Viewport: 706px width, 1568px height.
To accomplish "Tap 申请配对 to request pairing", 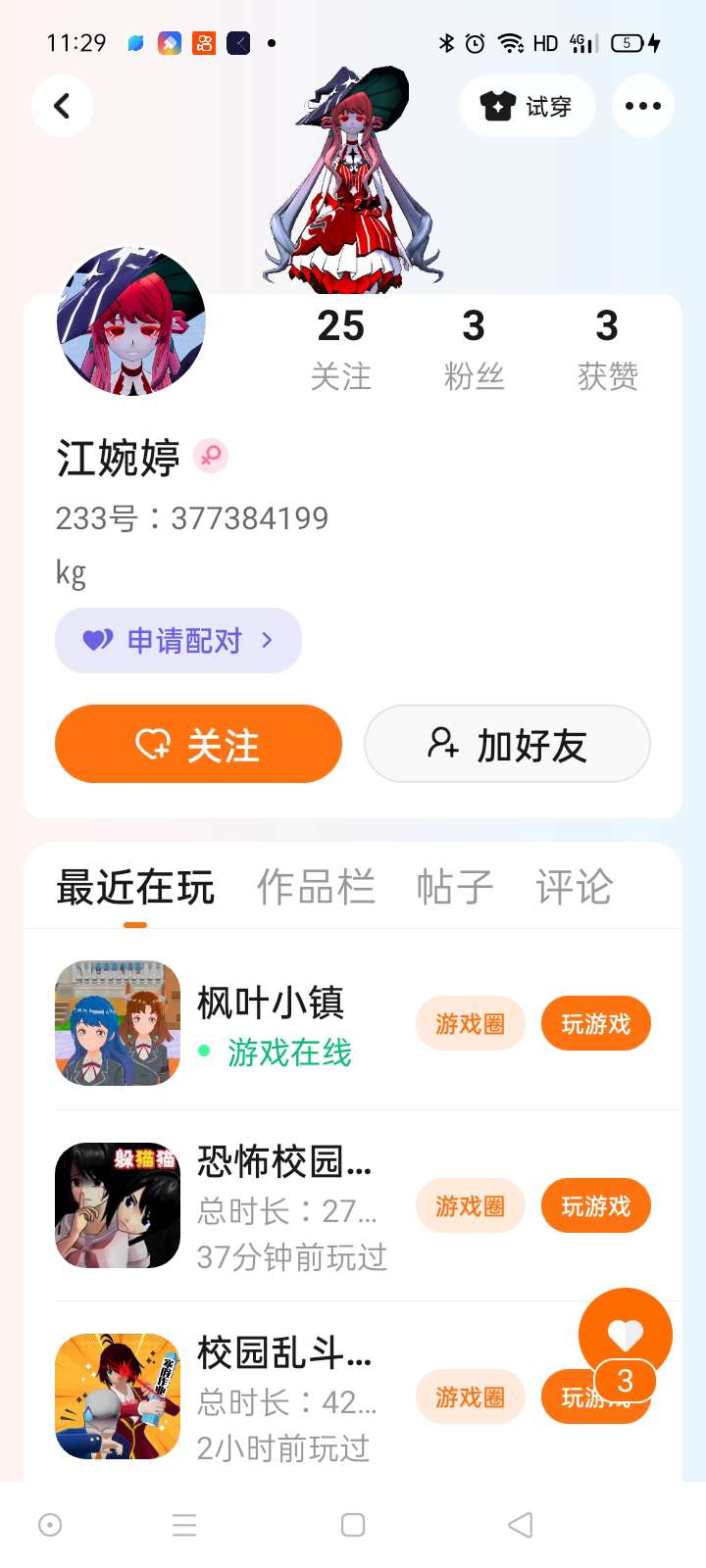I will 178,640.
